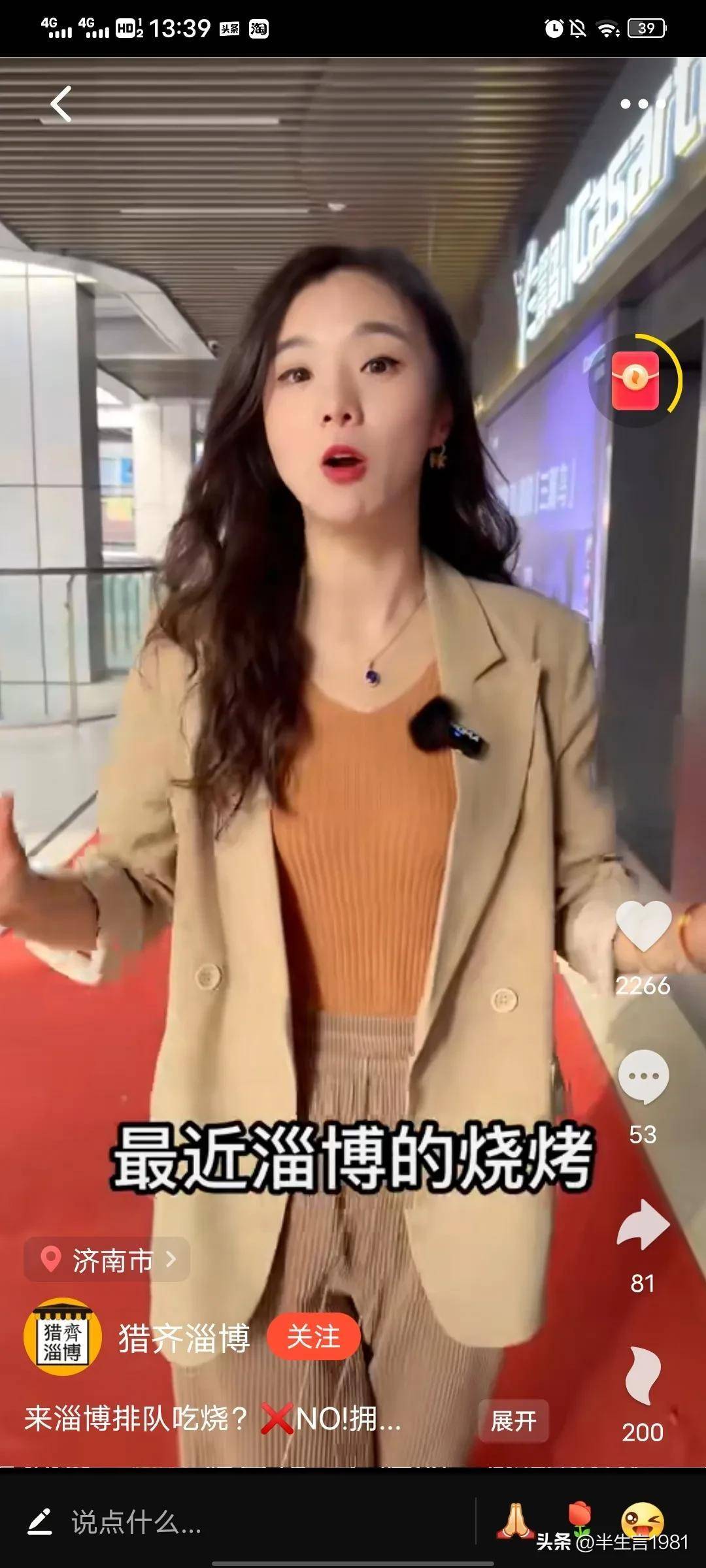Open the red envelope reward icon
The image size is (706, 1568).
[635, 381]
